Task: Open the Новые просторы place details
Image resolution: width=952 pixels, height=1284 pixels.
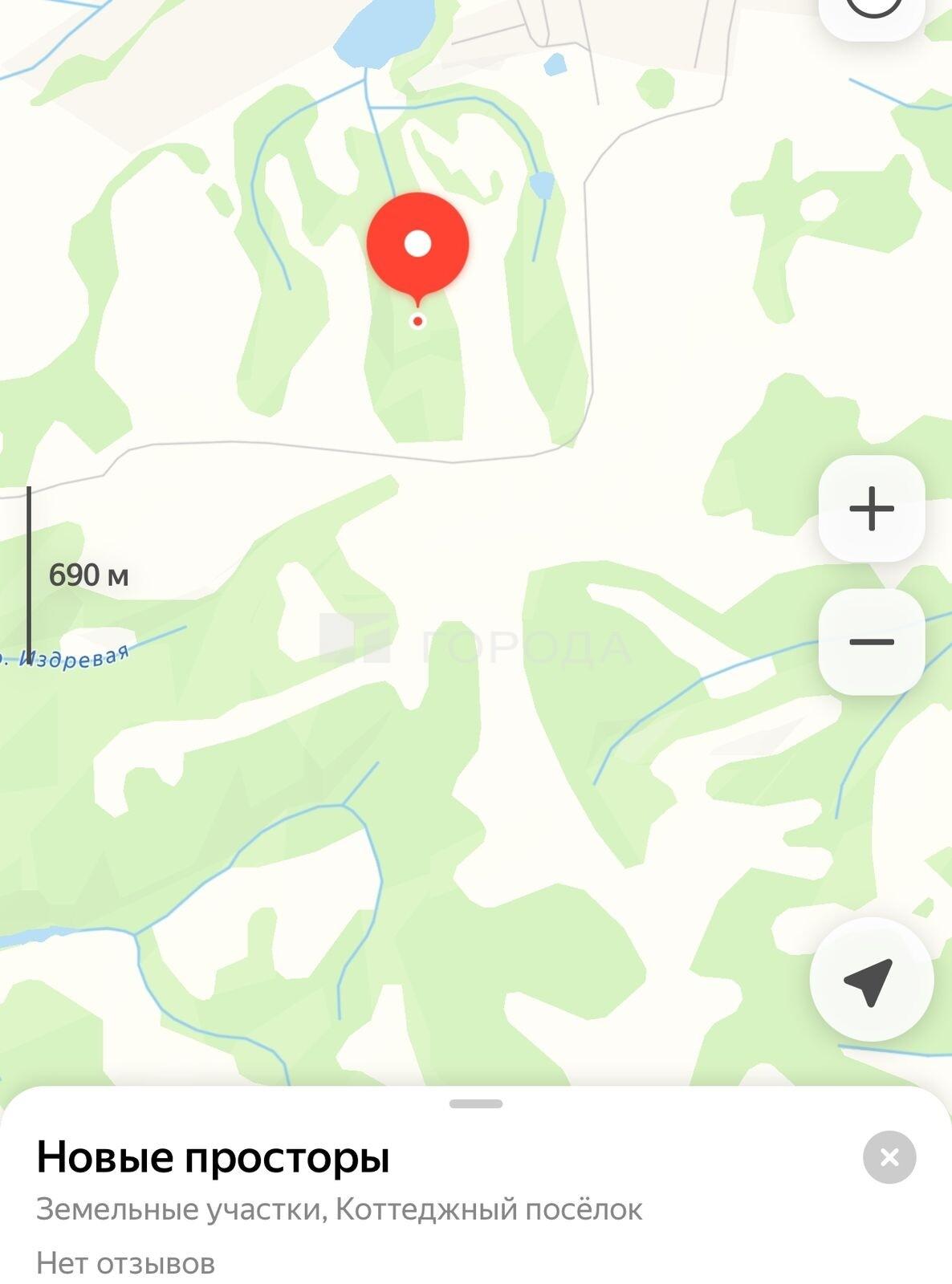Action: tap(213, 1157)
